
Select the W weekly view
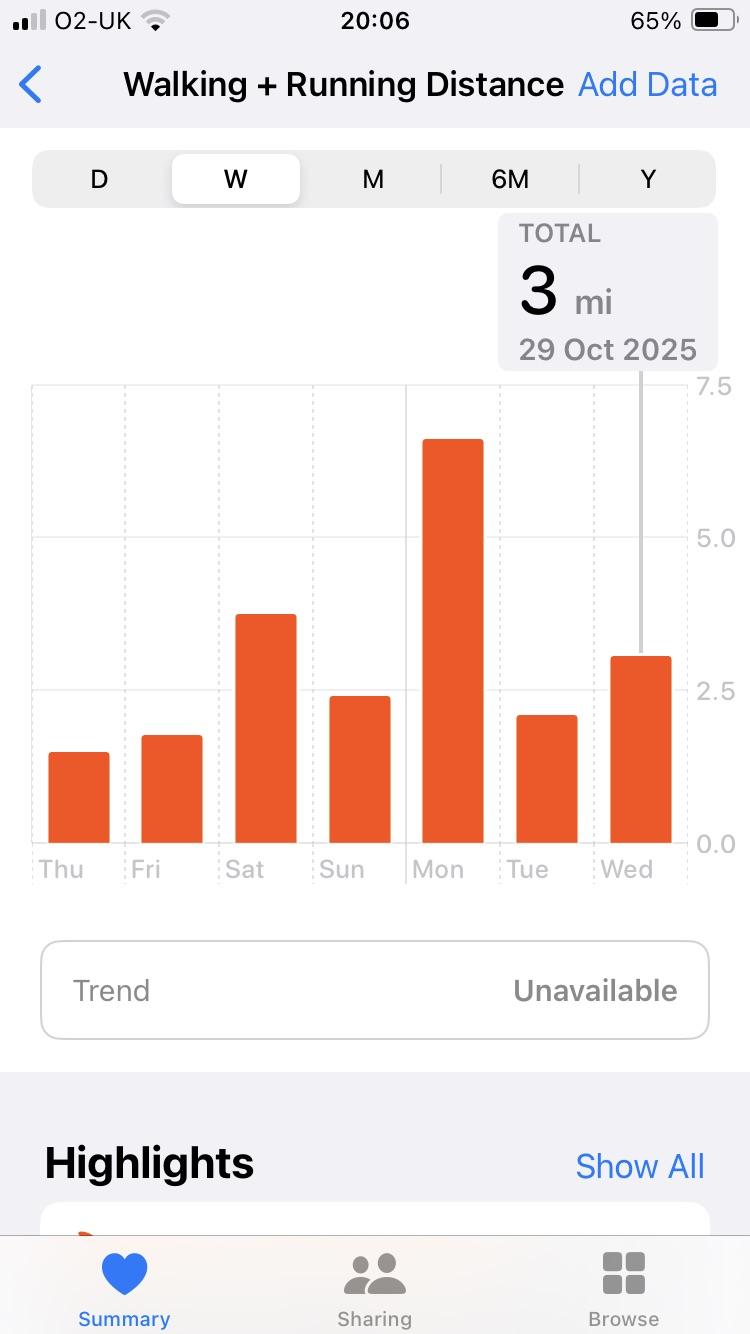tap(236, 179)
